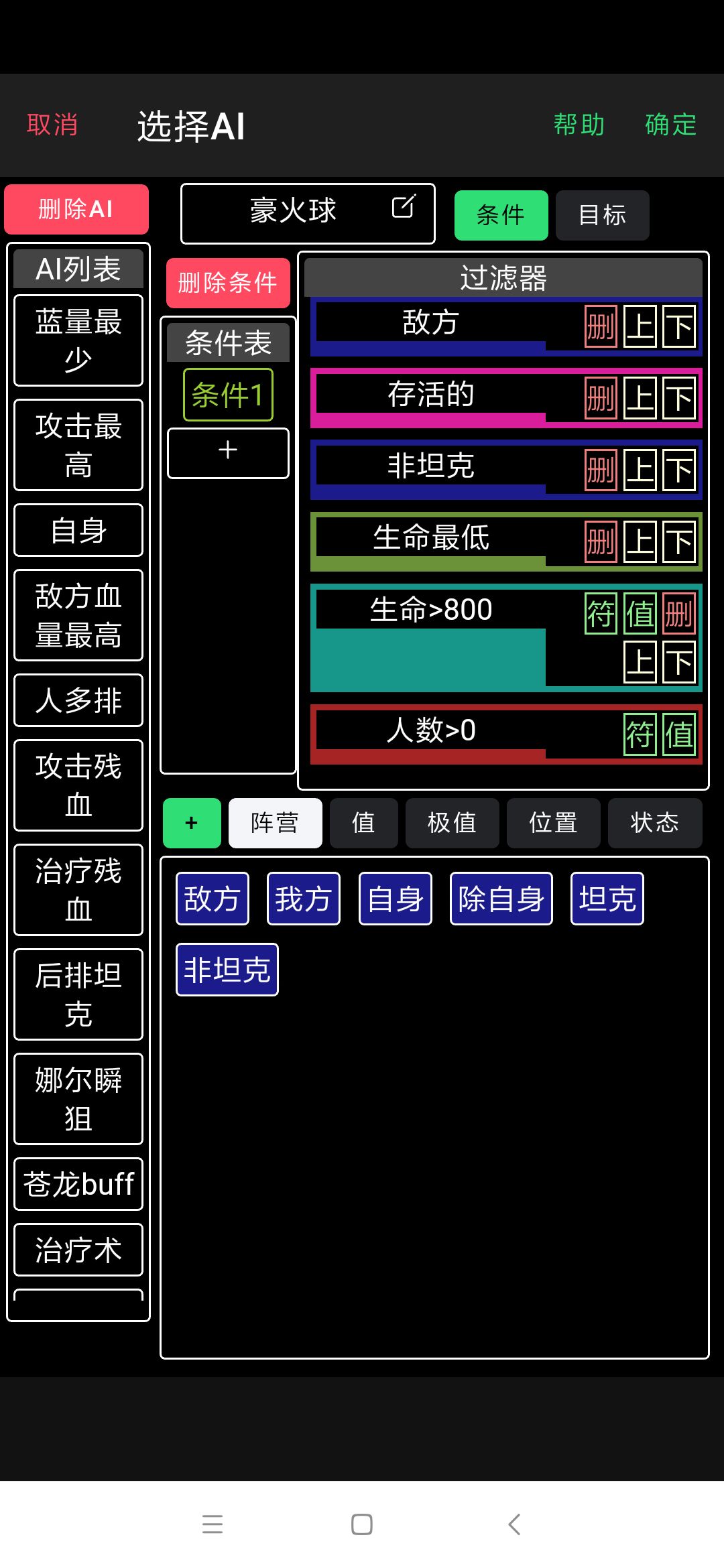
Task: Move the 非坦克 filter down with 下 icon
Action: pyautogui.click(x=678, y=468)
